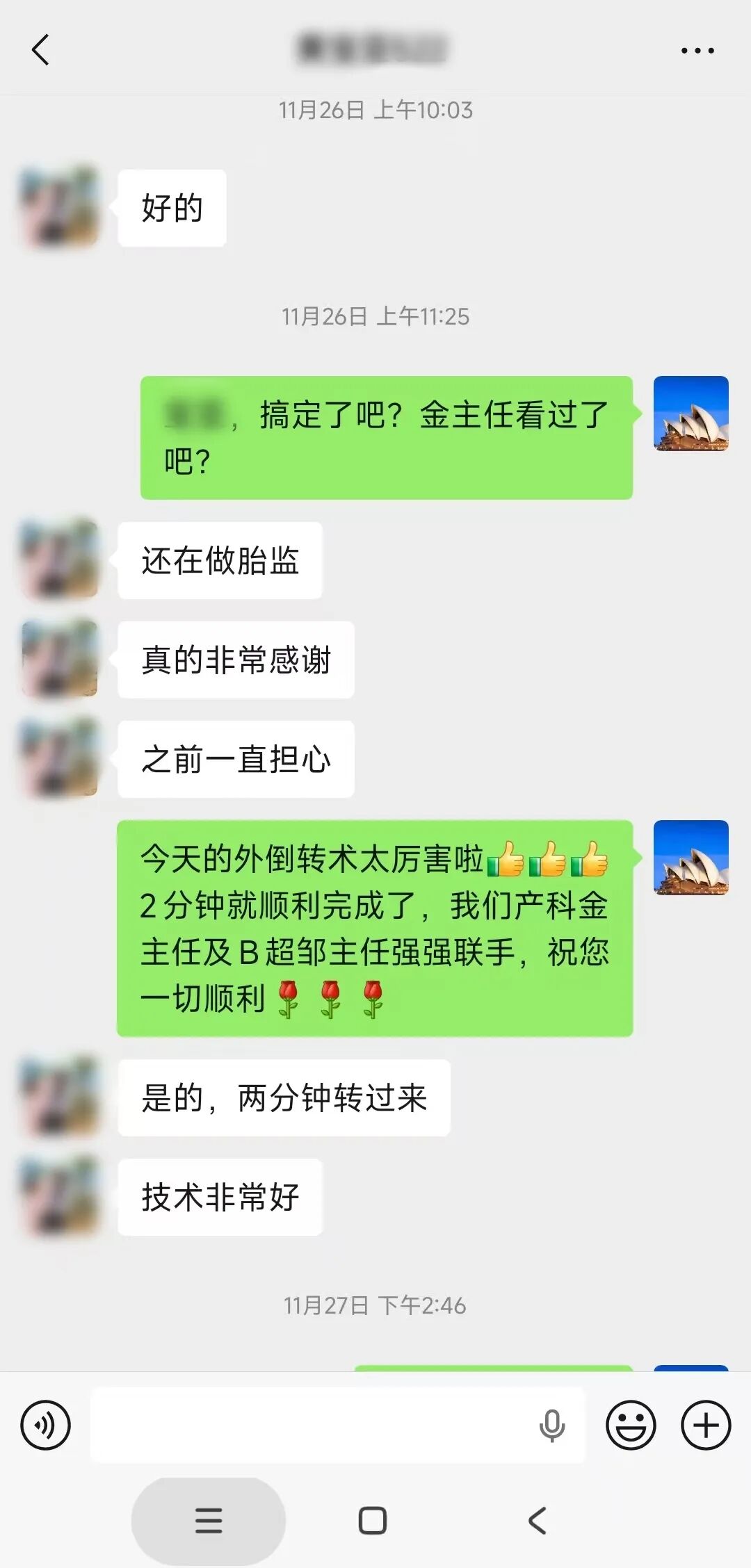The height and width of the screenshot is (1568, 751).
Task: Open system recent apps button
Action: [209, 1520]
